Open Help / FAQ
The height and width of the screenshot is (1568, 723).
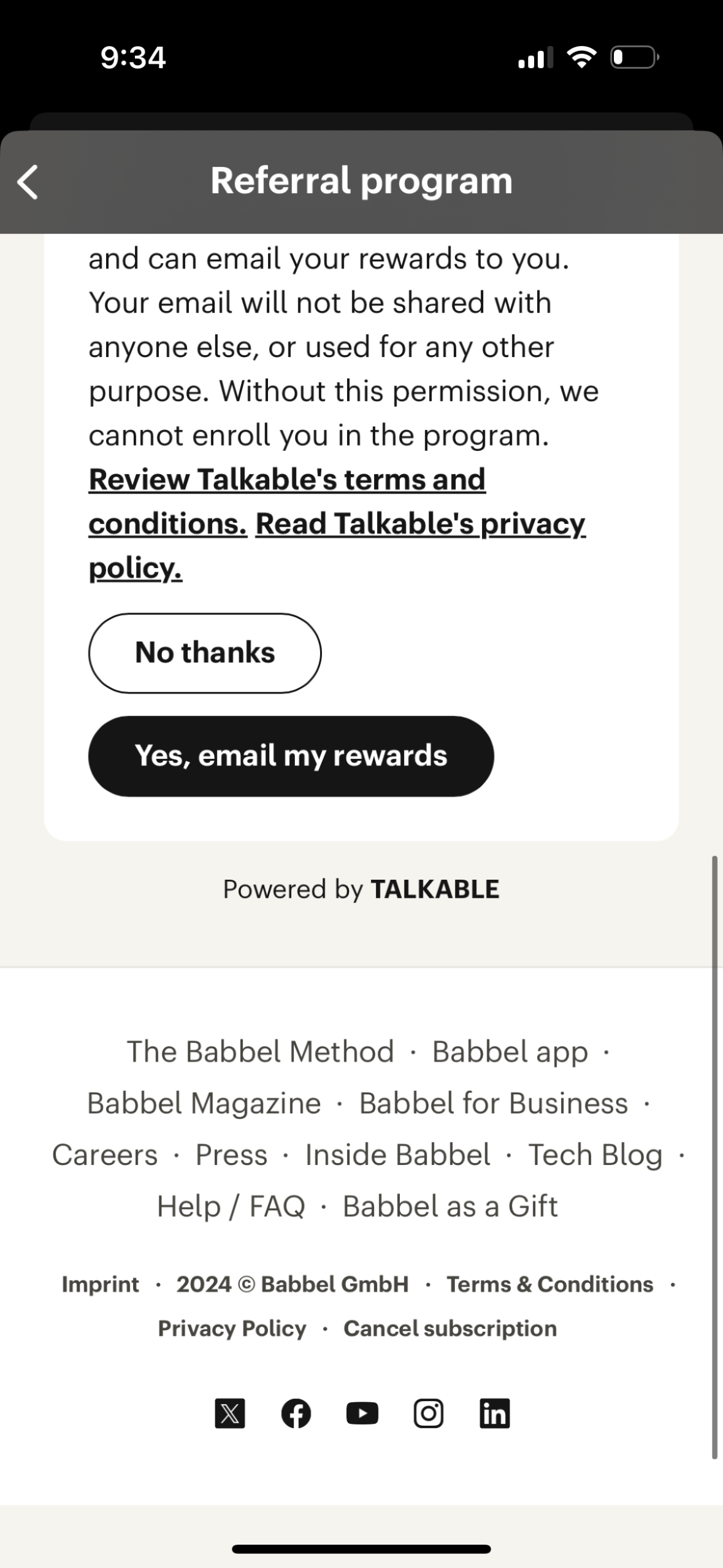click(x=231, y=1205)
